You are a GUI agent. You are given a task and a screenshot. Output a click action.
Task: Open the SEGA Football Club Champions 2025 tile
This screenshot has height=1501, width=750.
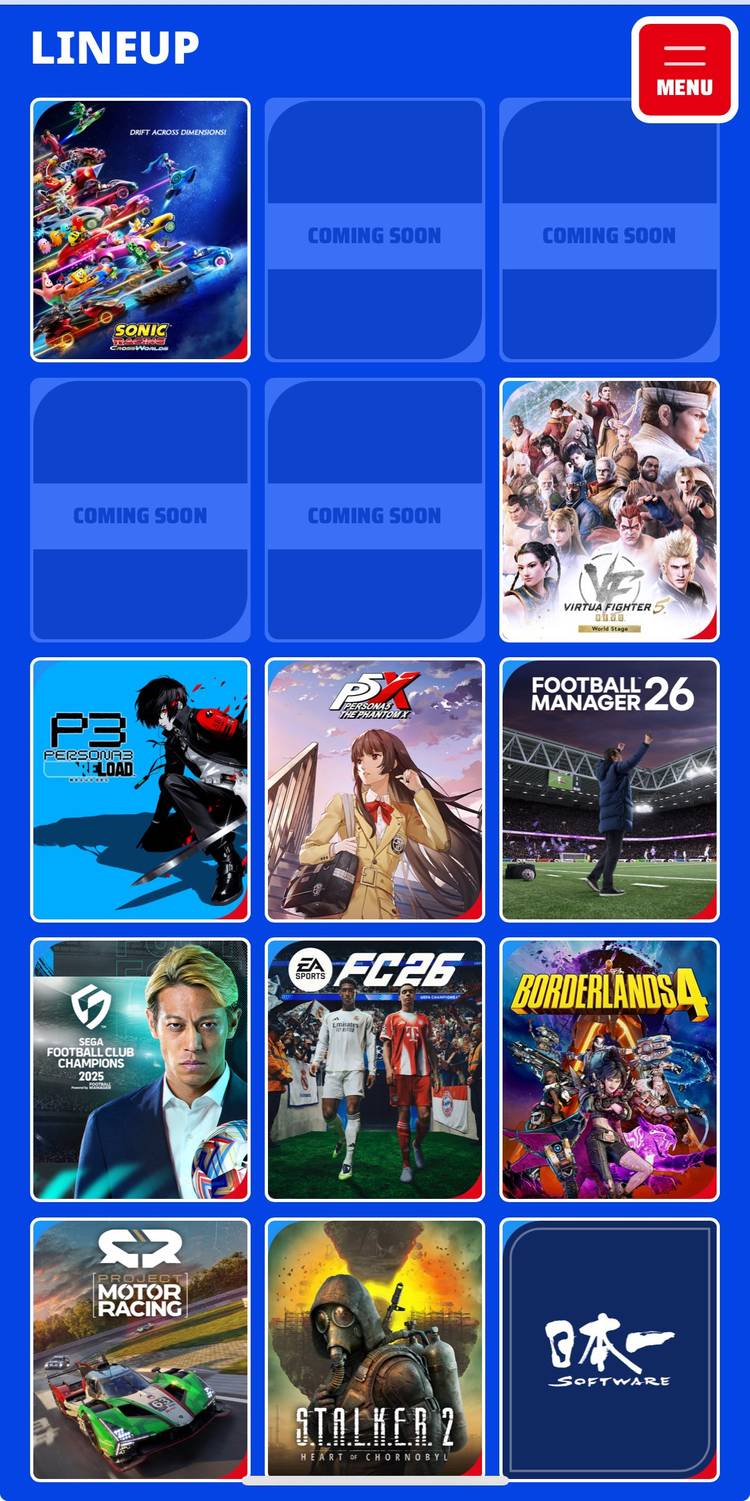click(x=140, y=1067)
